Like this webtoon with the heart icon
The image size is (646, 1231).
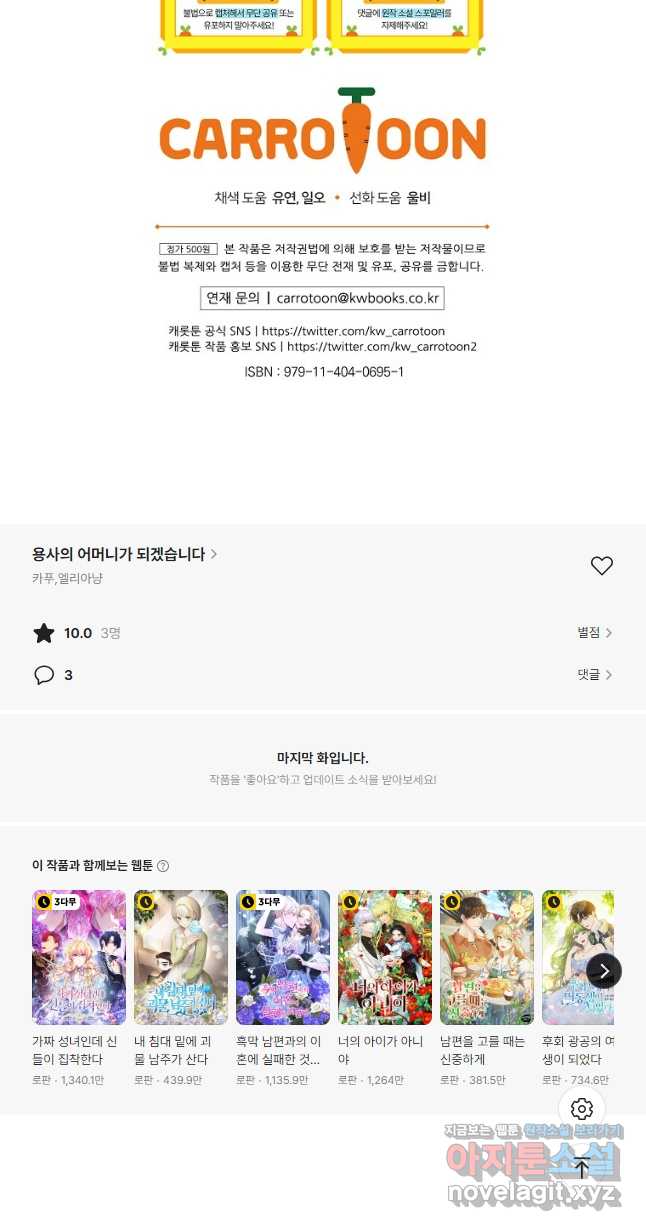pyautogui.click(x=601, y=566)
